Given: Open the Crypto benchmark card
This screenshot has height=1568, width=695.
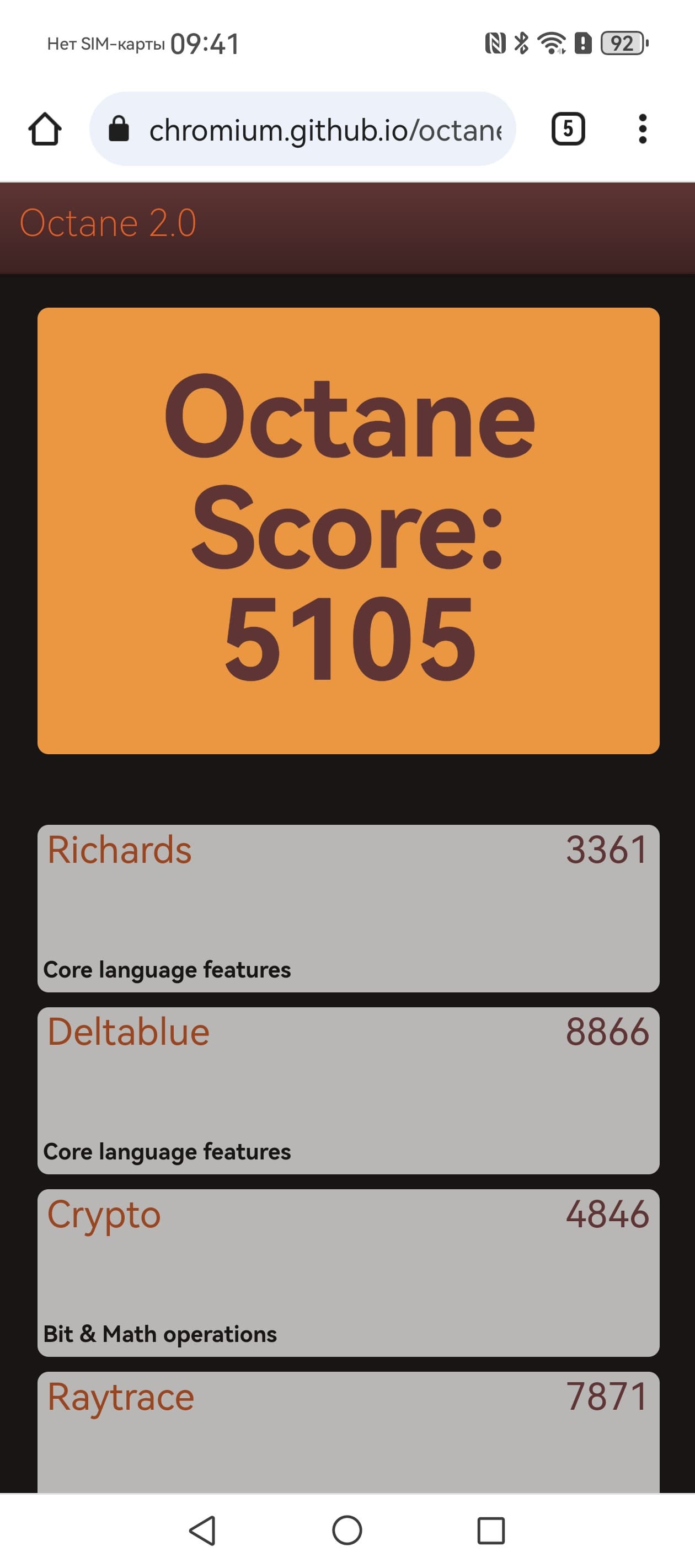Looking at the screenshot, I should [348, 1272].
